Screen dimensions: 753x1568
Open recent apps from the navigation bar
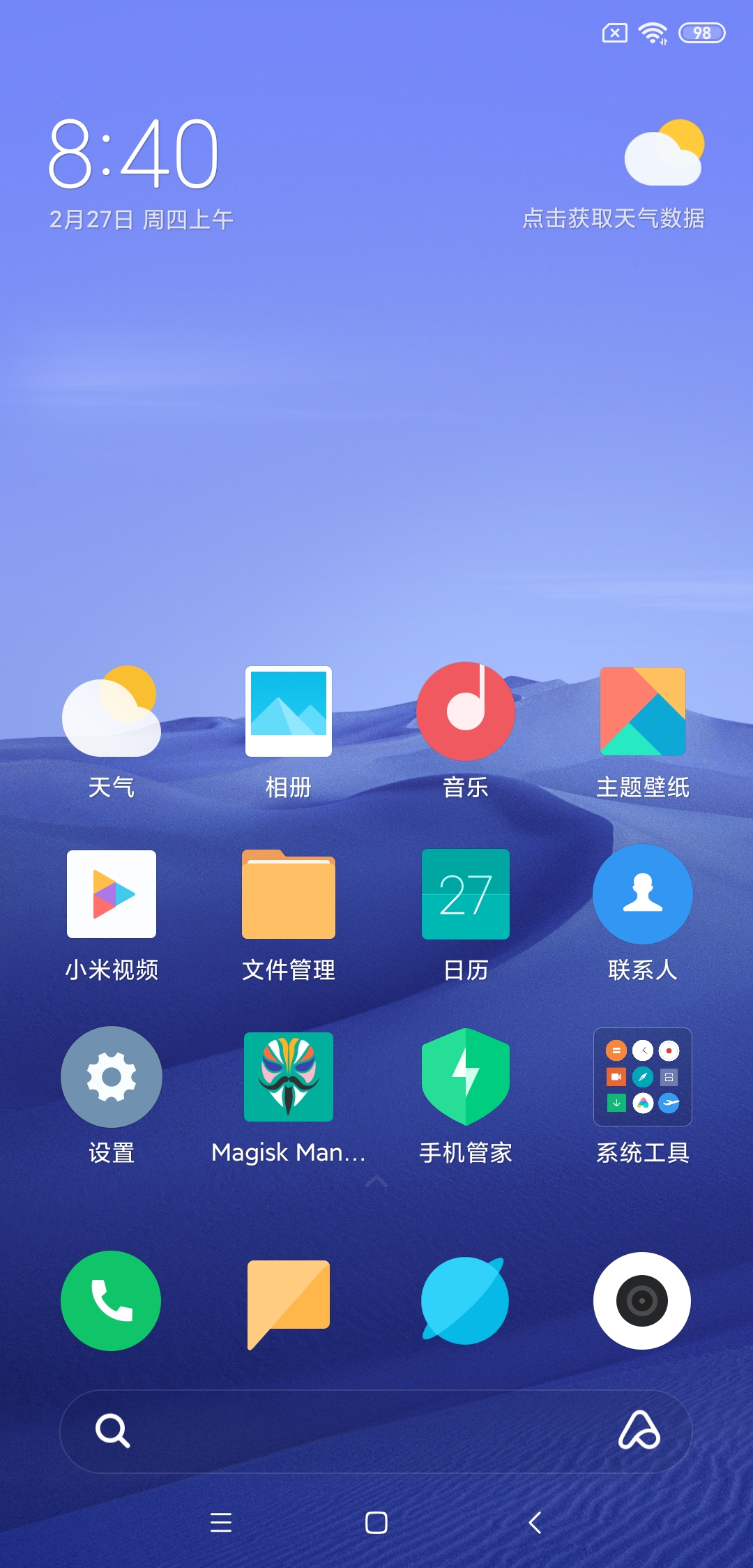click(221, 1522)
